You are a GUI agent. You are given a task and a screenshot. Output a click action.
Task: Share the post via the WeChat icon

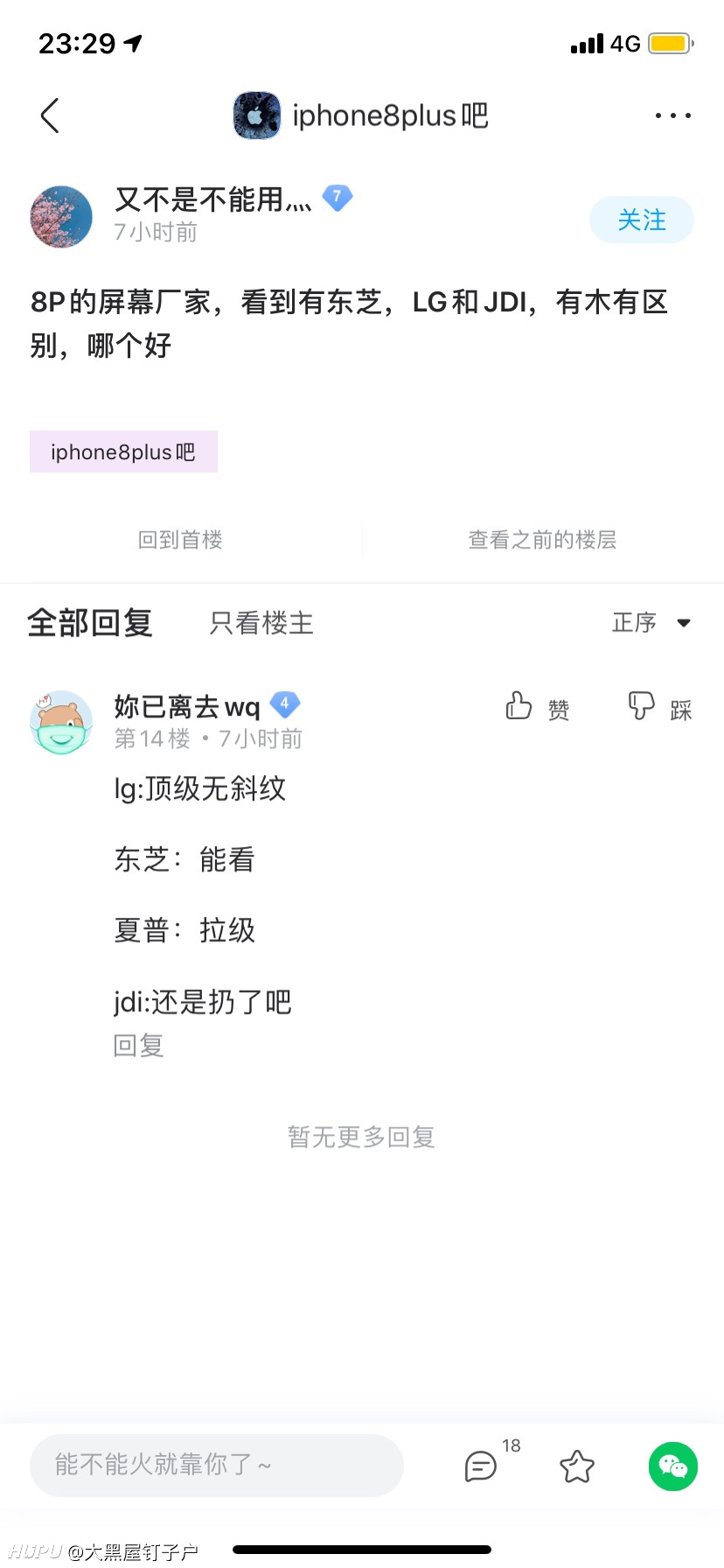pyautogui.click(x=673, y=1466)
